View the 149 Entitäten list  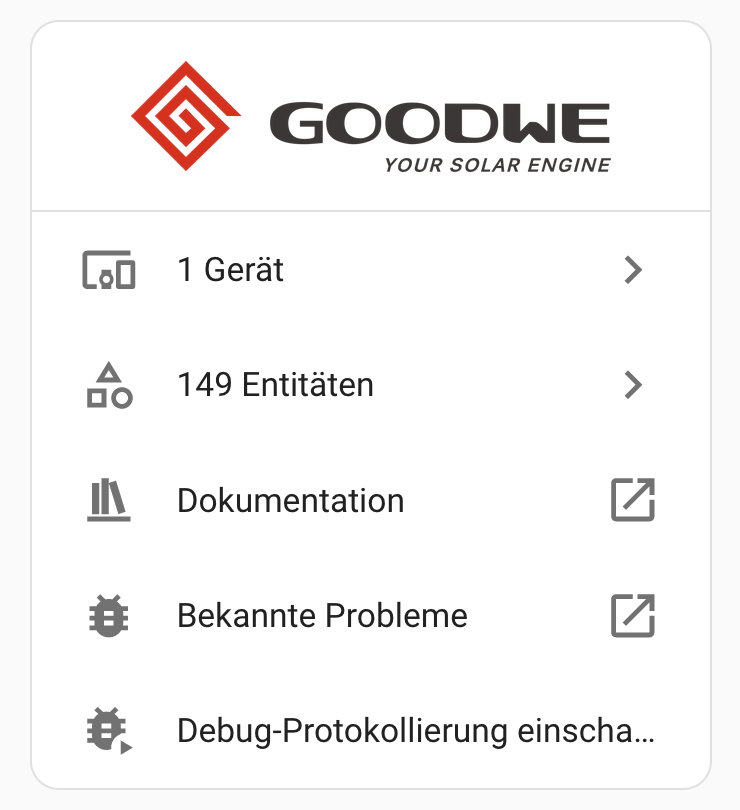[275, 385]
